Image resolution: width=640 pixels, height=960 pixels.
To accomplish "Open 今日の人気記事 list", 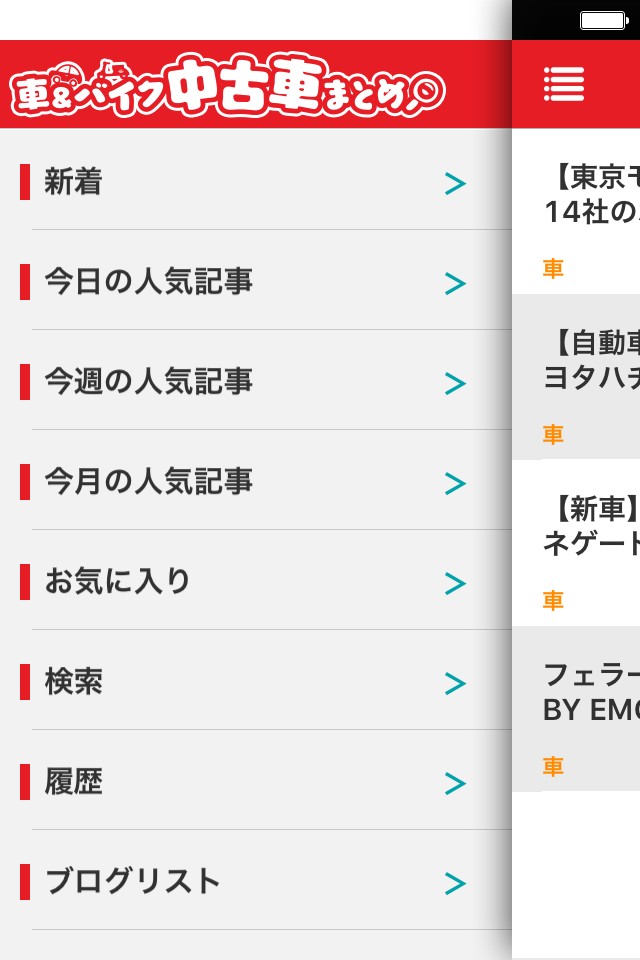I will 240,282.
